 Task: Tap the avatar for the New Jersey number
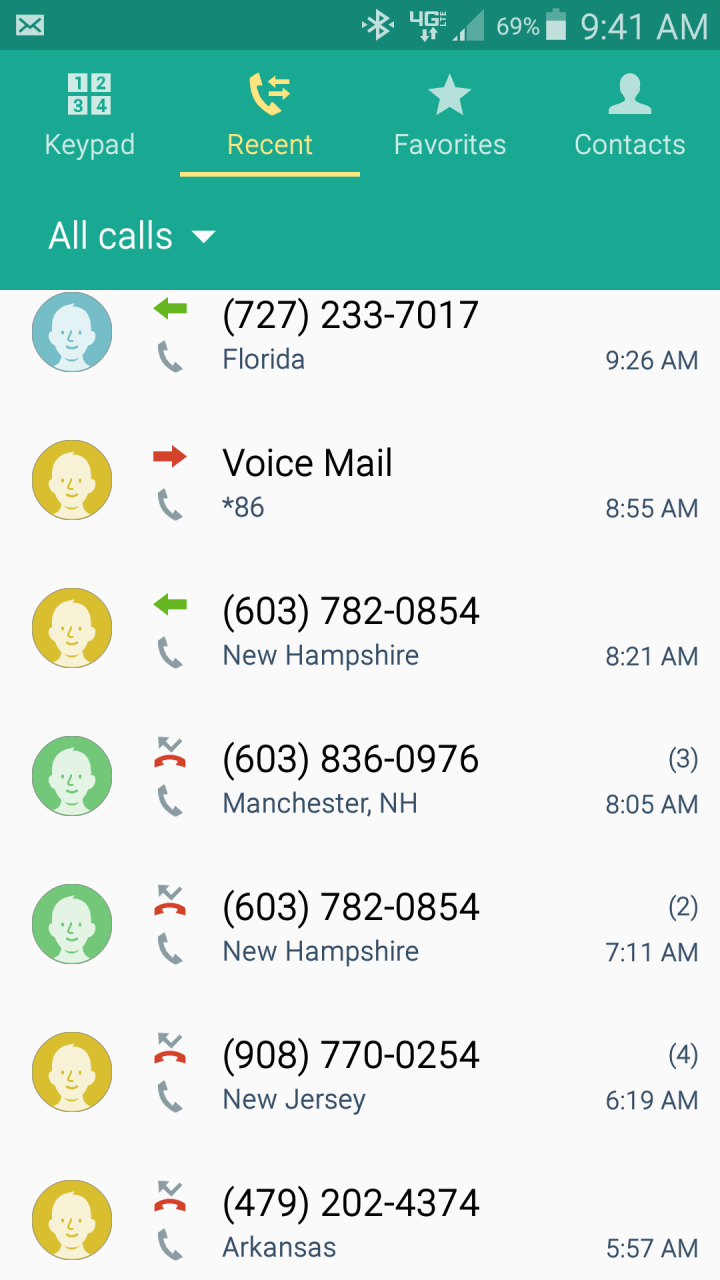click(x=72, y=1072)
